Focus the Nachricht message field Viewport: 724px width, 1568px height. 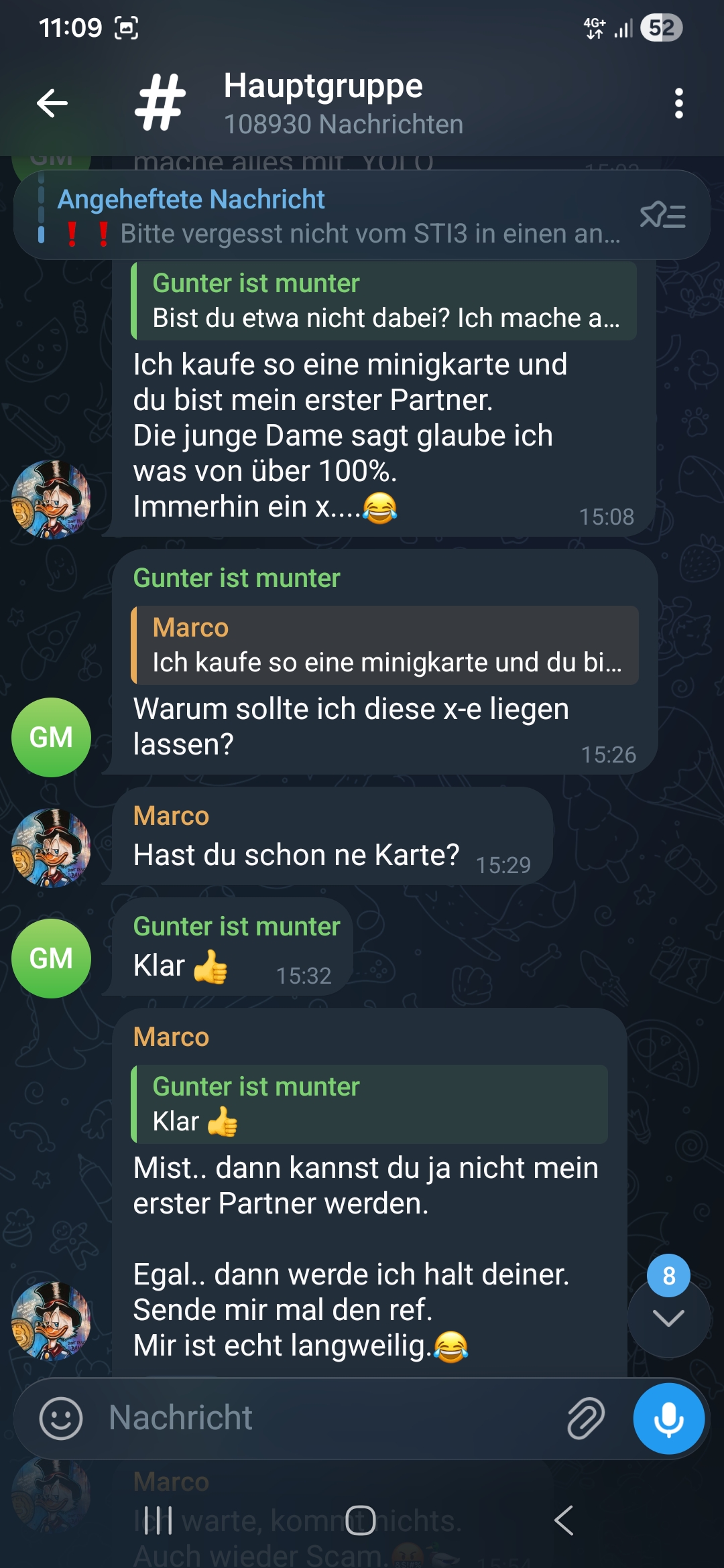328,1418
